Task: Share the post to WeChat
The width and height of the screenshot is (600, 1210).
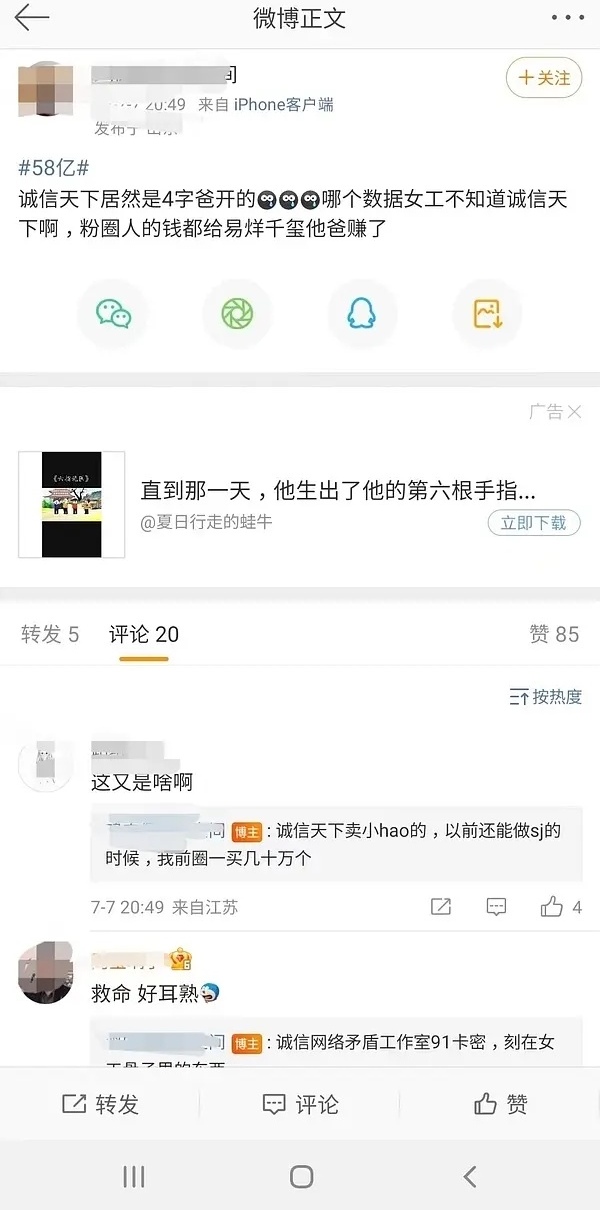Action: click(x=113, y=314)
